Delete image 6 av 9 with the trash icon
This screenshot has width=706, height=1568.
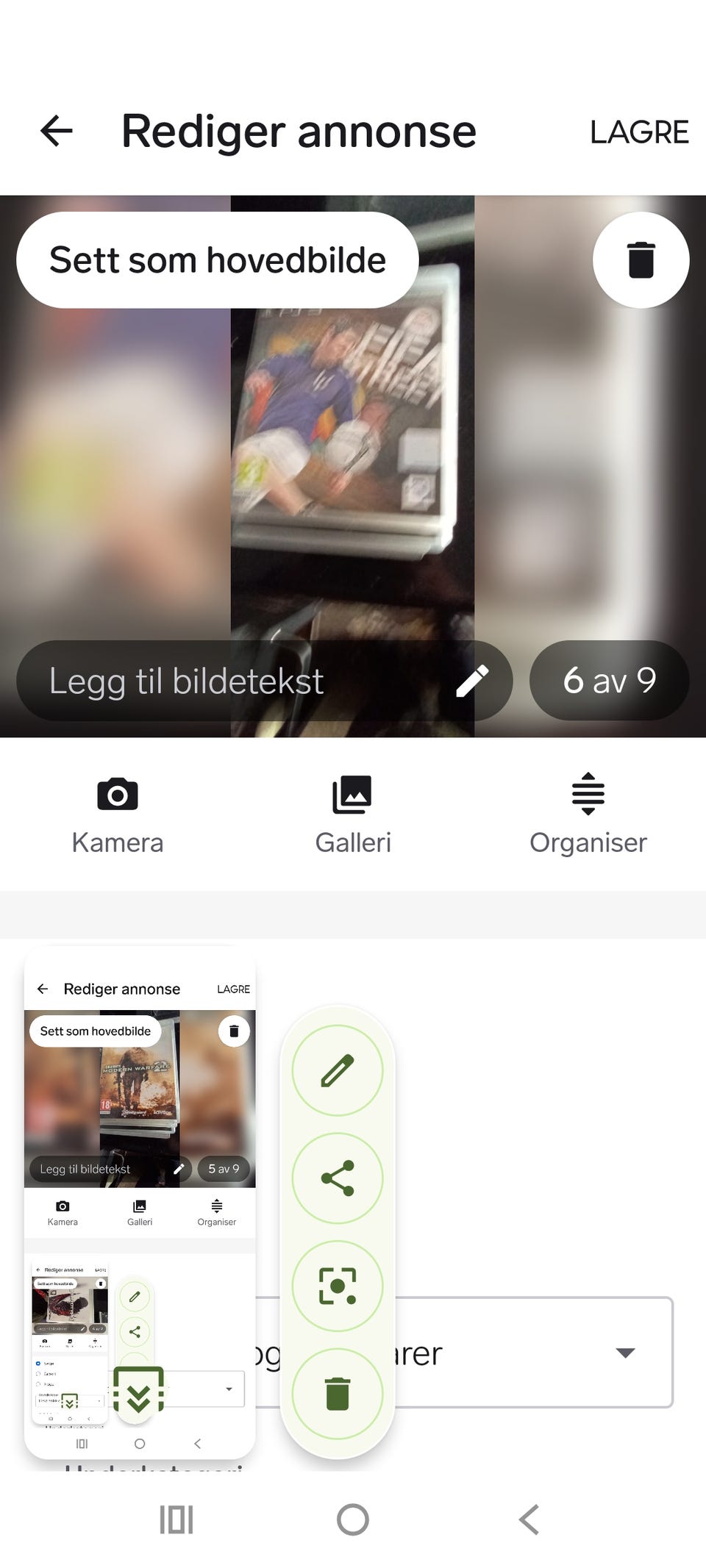(640, 259)
